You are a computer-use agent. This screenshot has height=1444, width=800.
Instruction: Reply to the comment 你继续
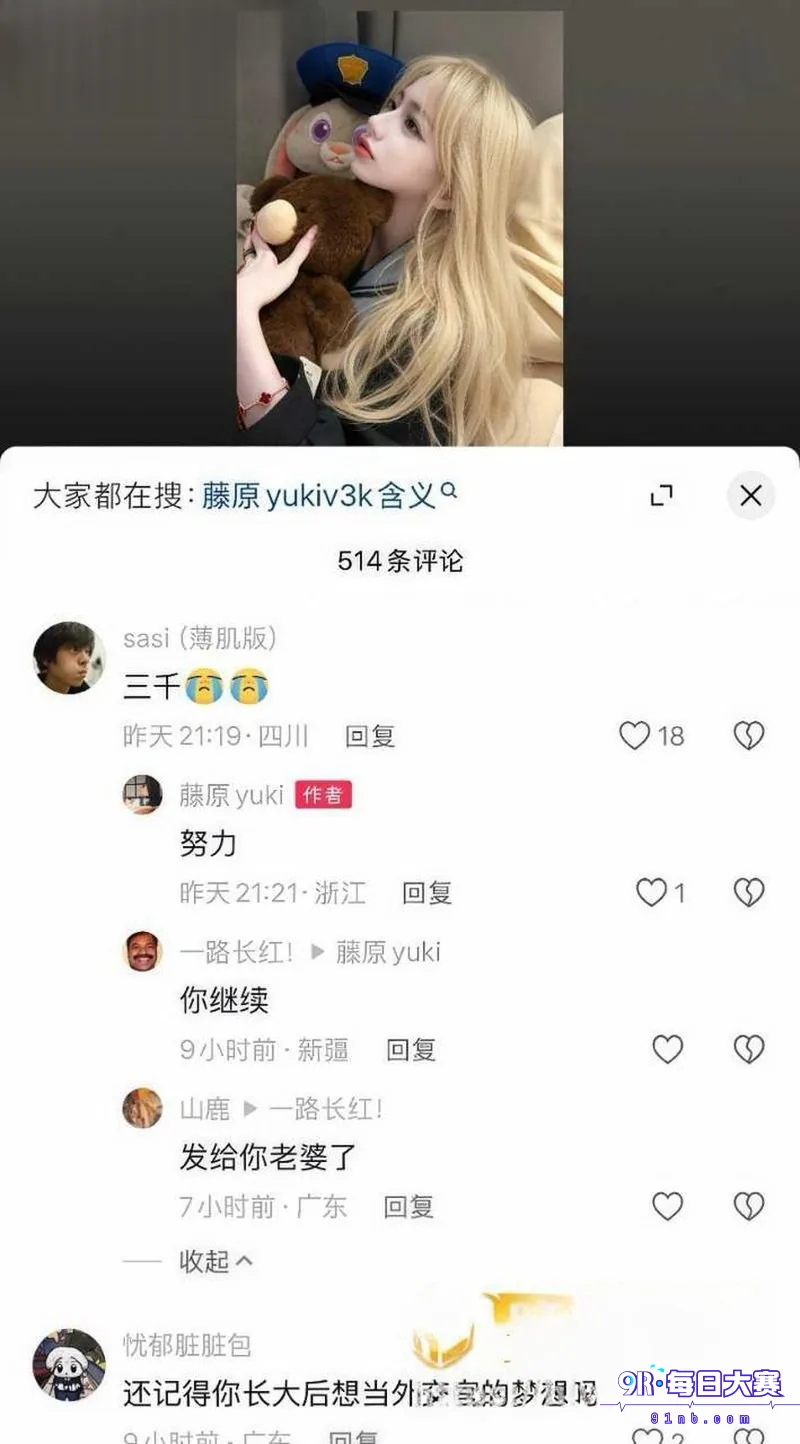tap(412, 1049)
